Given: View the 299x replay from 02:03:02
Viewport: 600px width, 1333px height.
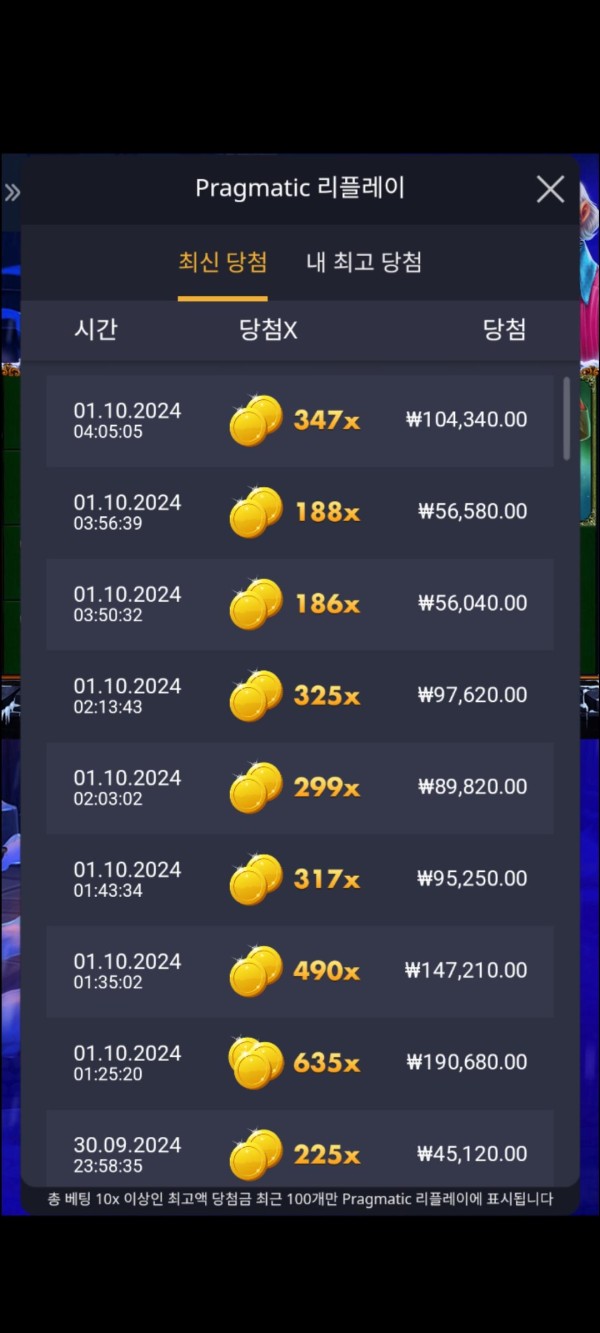Looking at the screenshot, I should 300,788.
